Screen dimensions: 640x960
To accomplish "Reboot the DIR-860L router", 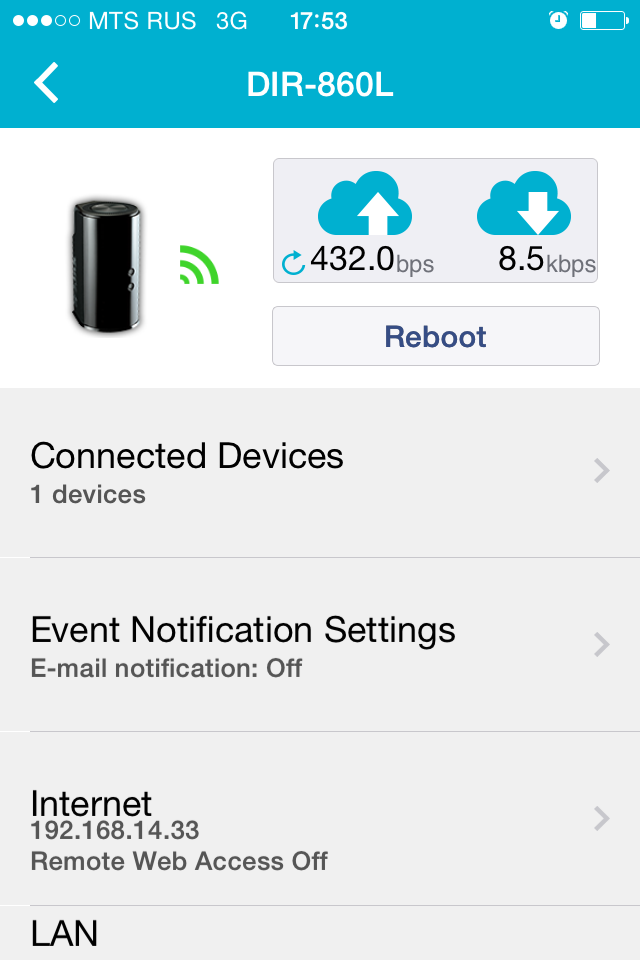I will click(435, 337).
